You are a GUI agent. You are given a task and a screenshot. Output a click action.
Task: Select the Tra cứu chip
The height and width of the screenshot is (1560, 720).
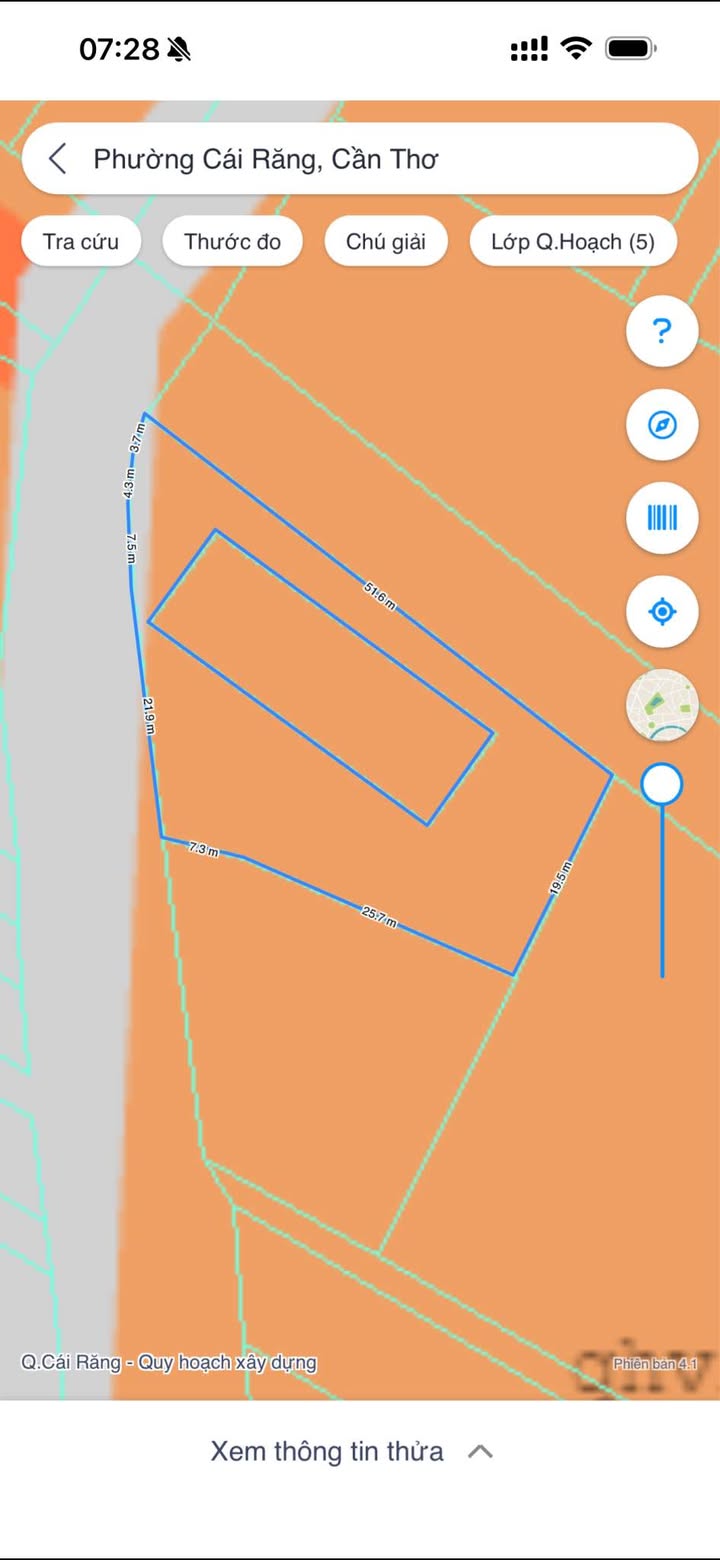tap(81, 241)
